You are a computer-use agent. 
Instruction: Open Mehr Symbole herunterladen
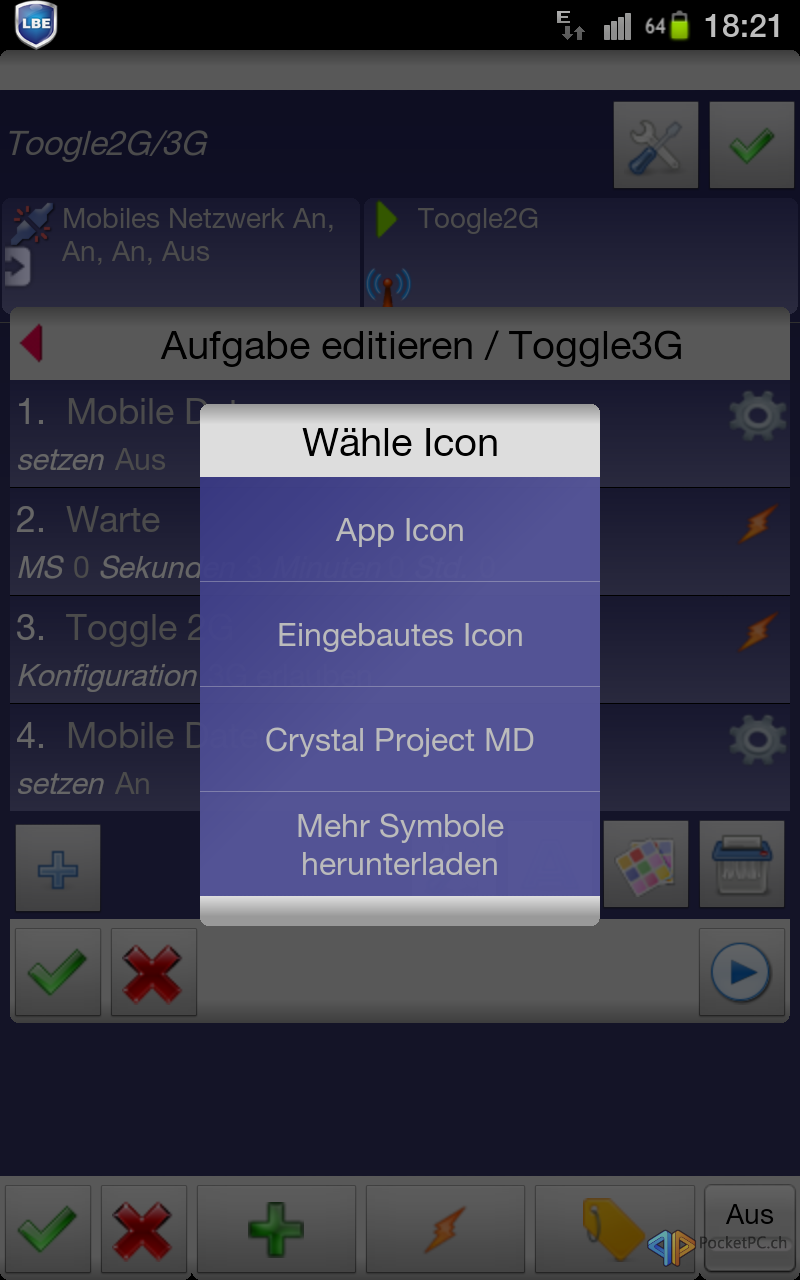400,845
